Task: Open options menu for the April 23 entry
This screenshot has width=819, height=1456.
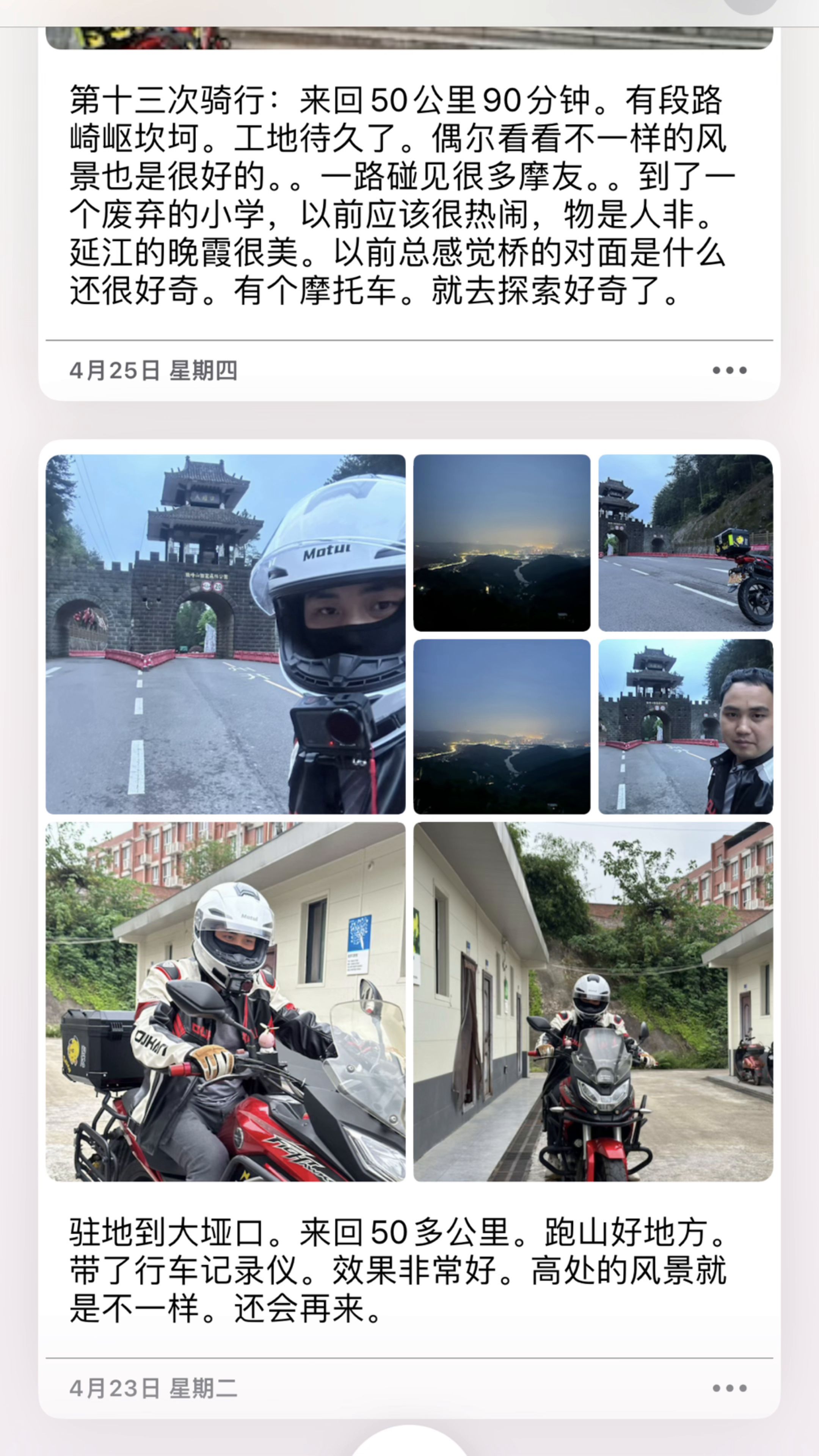Action: pyautogui.click(x=729, y=1388)
